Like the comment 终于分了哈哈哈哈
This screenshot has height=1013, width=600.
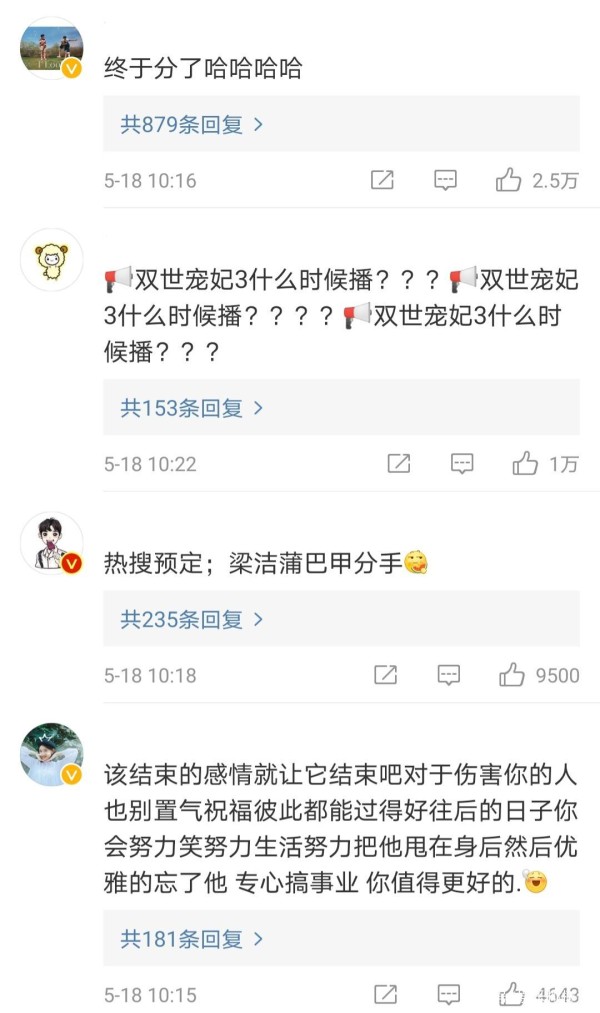(509, 181)
